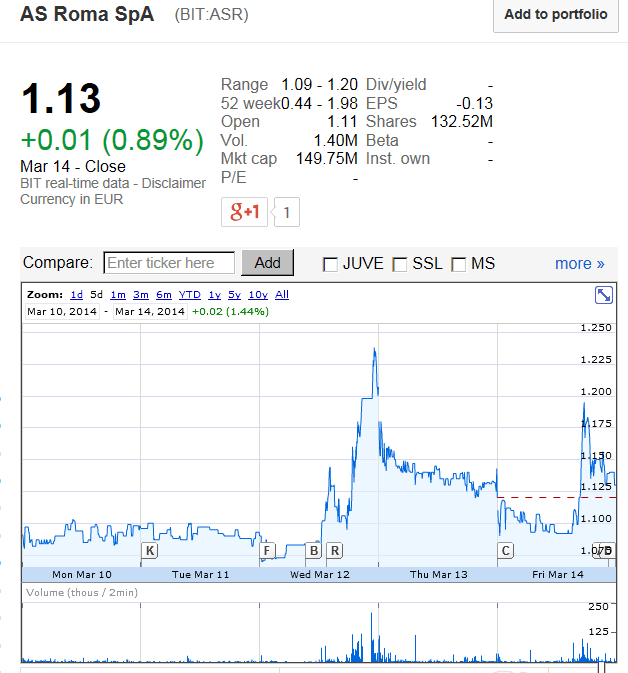The height and width of the screenshot is (673, 628).
Task: Set chart zoom to 5y
Action: [234, 295]
